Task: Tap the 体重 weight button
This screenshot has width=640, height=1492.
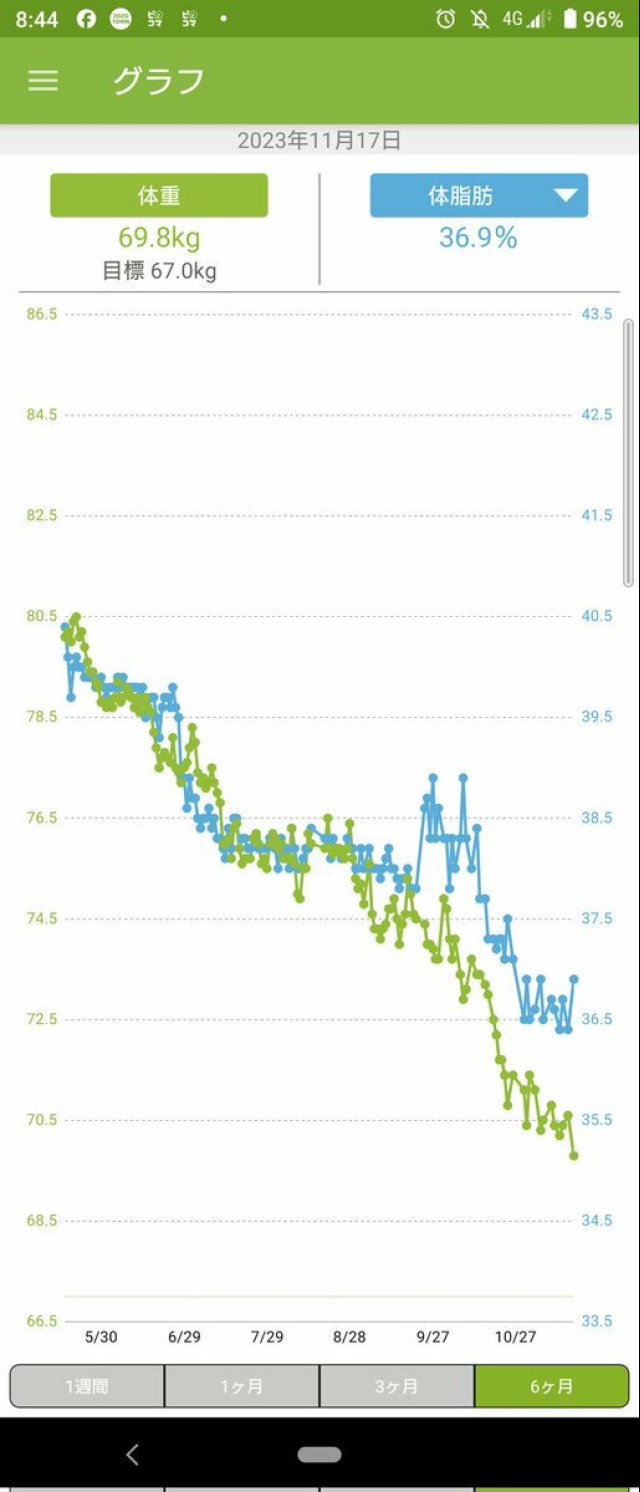Action: coord(159,195)
